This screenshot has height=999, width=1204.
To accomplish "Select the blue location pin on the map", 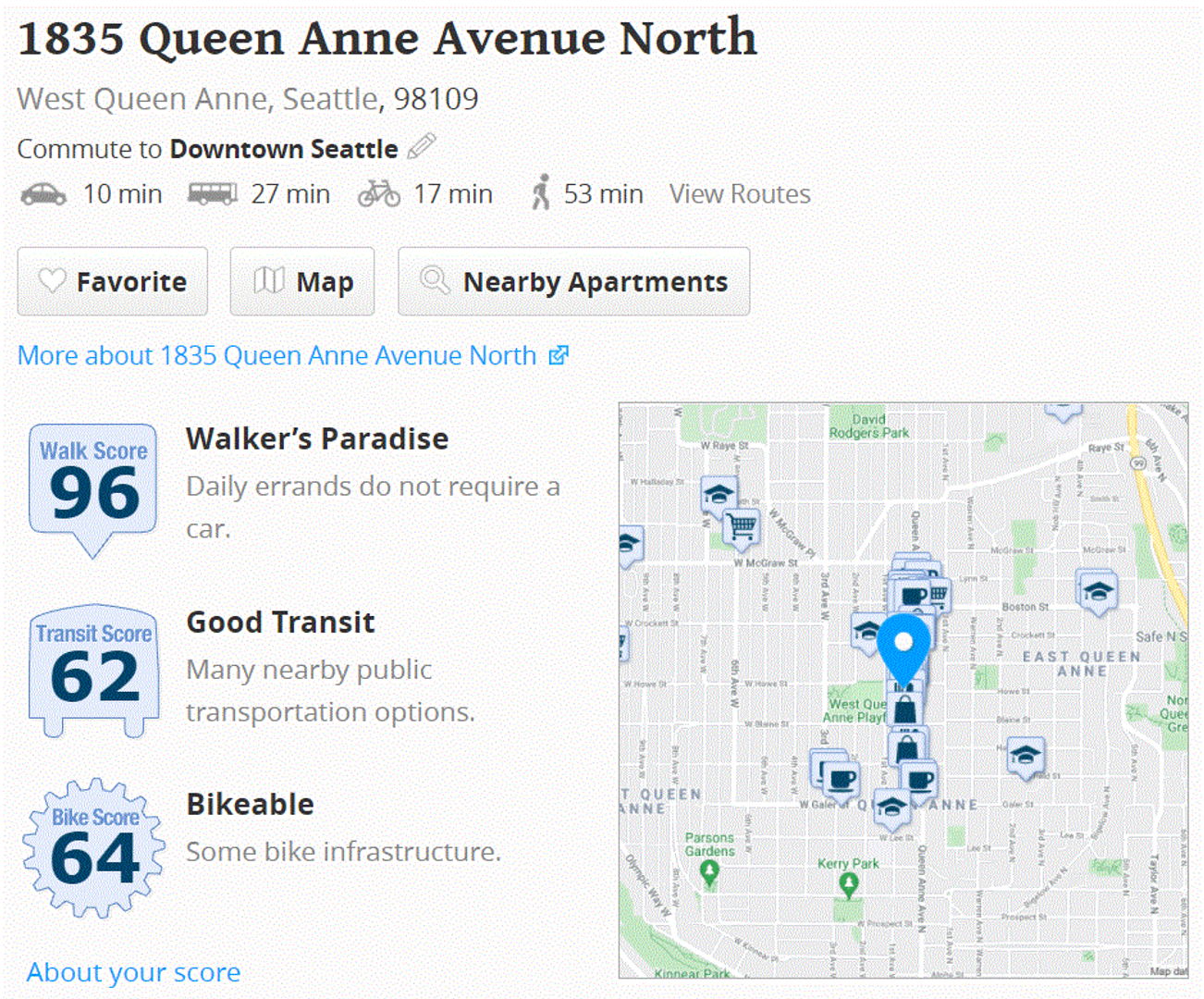I will pyautogui.click(x=903, y=647).
